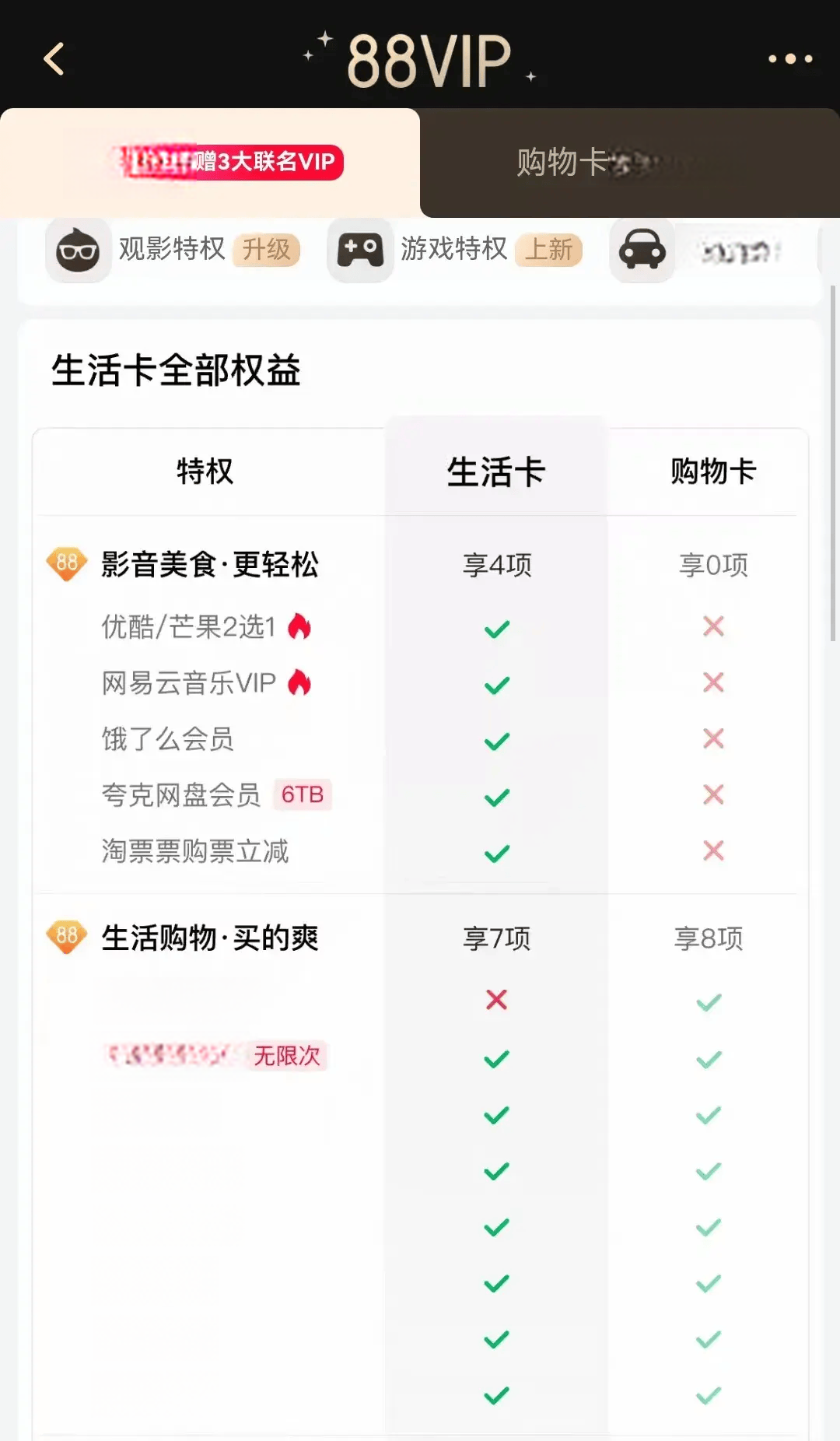
Task: Go back using the top-left arrow
Action: pos(54,59)
